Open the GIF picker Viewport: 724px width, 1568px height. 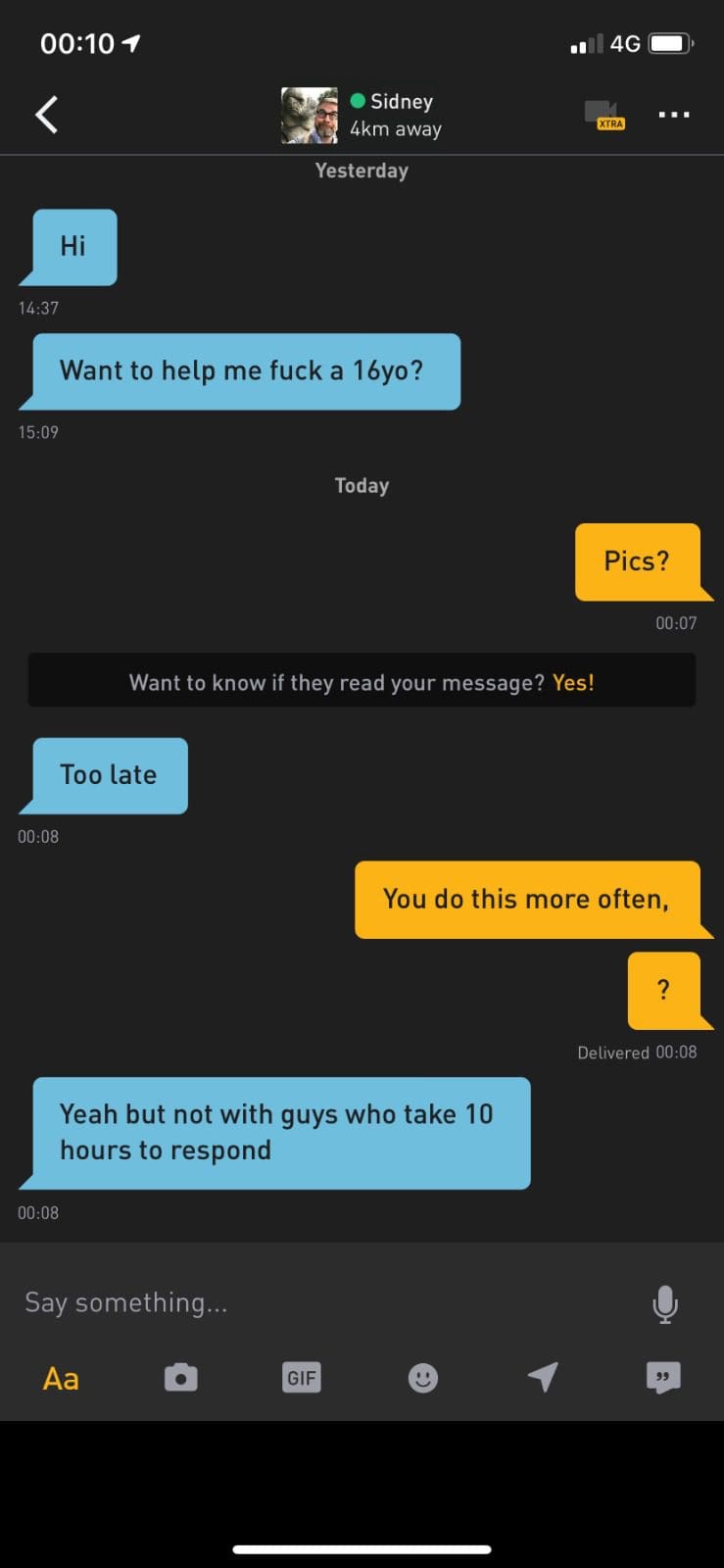[x=302, y=1378]
